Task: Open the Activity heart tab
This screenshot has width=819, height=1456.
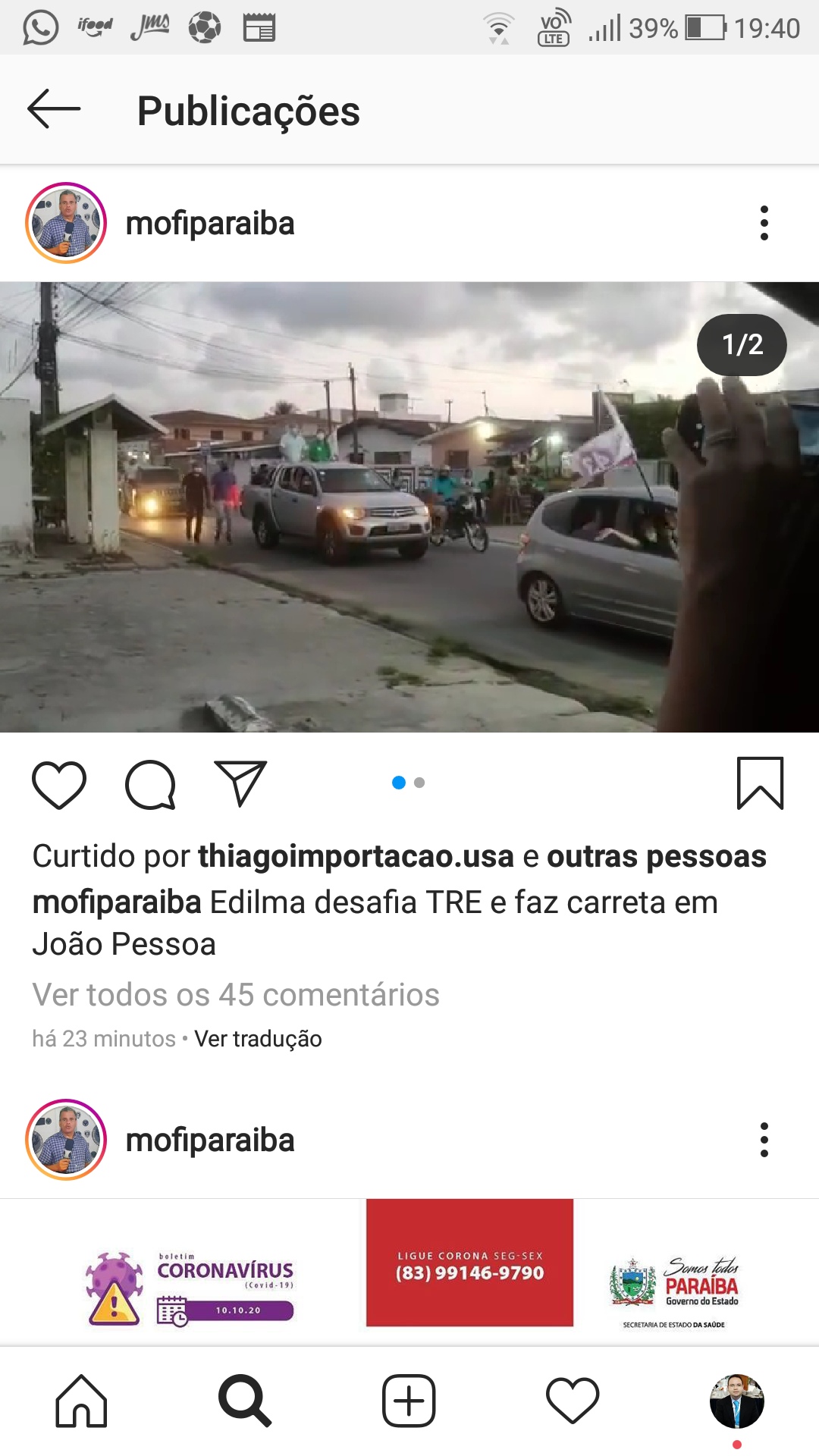Action: tap(573, 1401)
